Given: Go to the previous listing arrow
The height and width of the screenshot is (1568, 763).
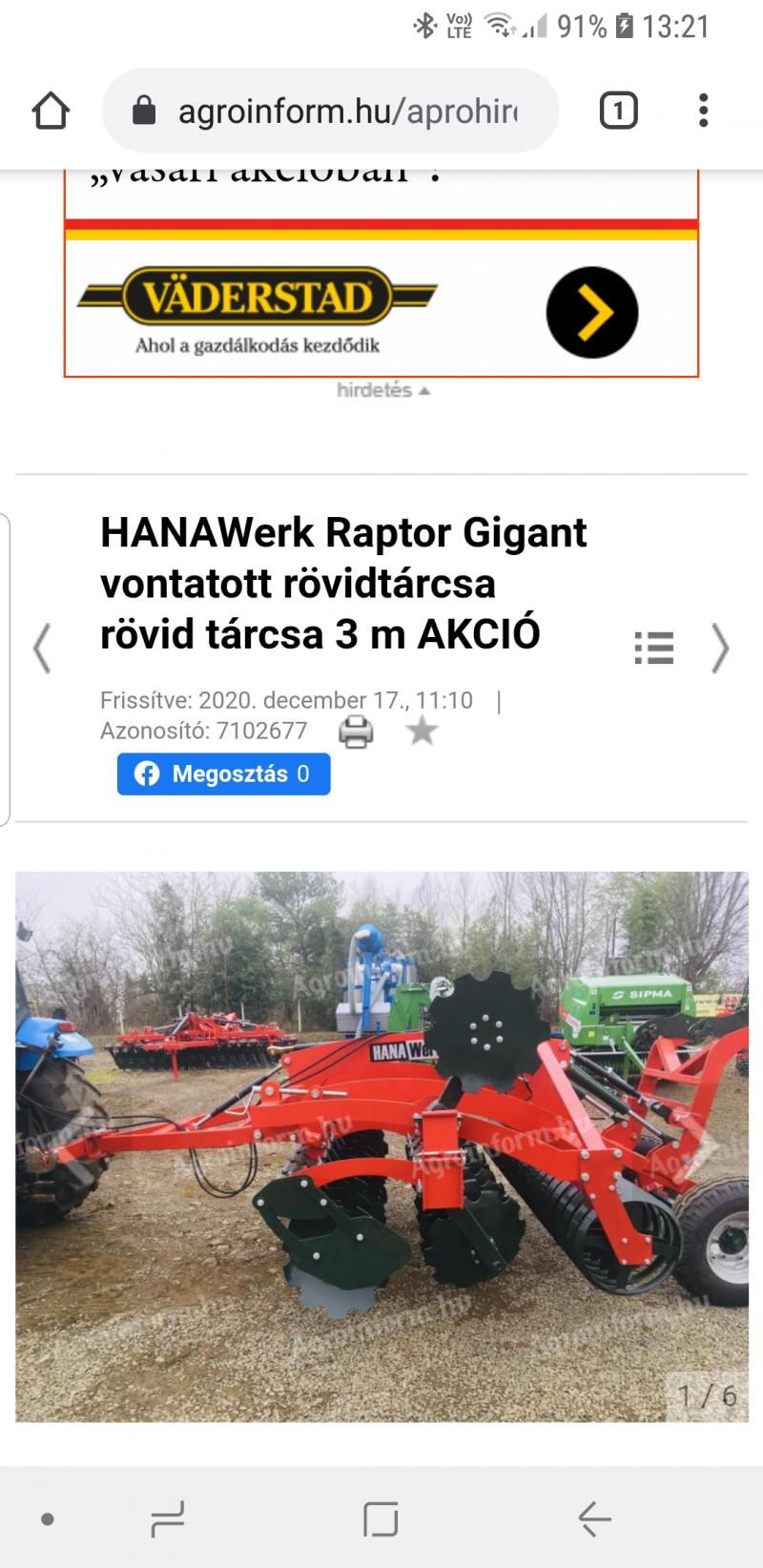Looking at the screenshot, I should coord(42,649).
